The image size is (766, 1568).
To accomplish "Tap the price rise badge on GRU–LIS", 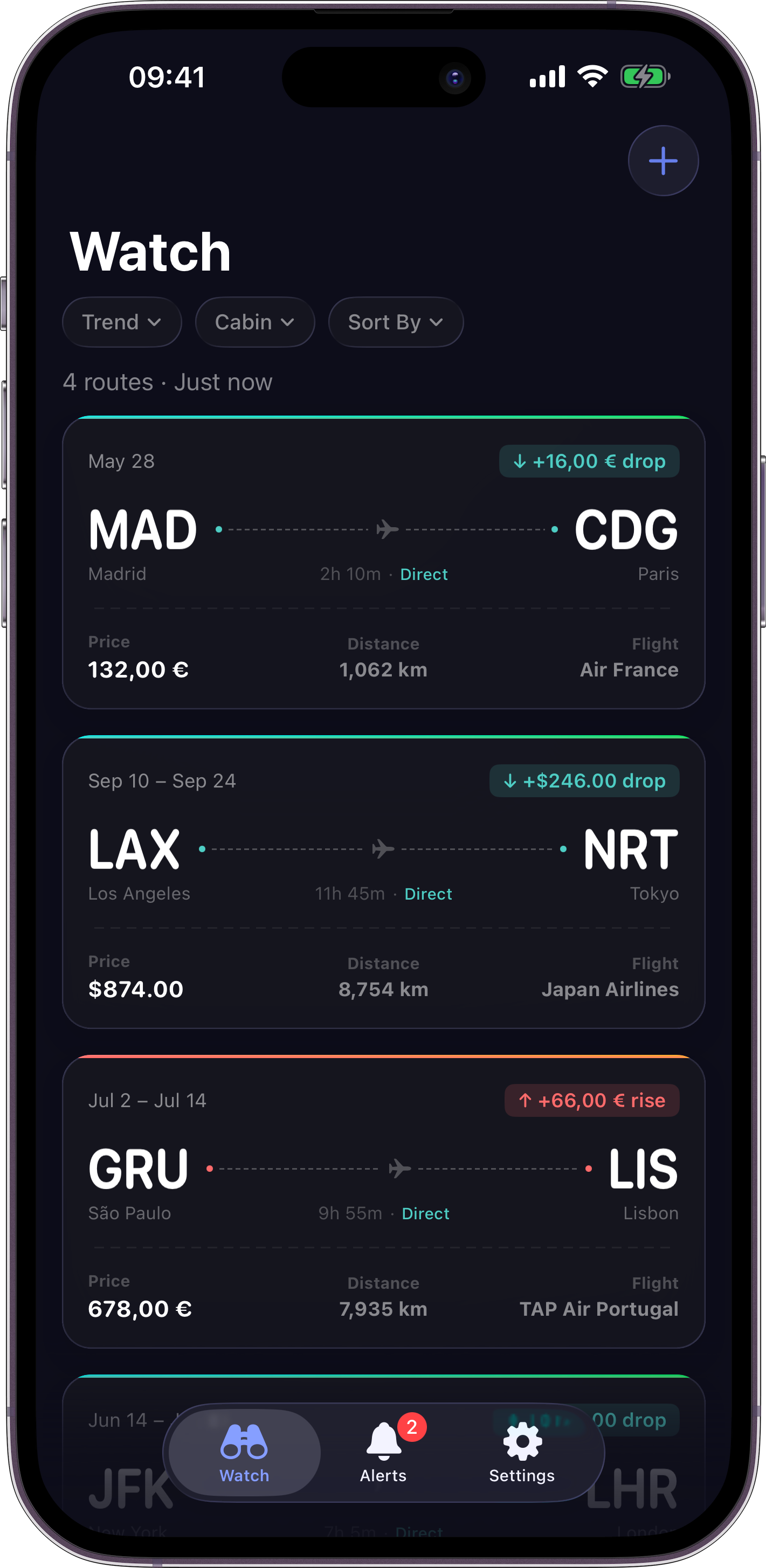I will pyautogui.click(x=591, y=1100).
